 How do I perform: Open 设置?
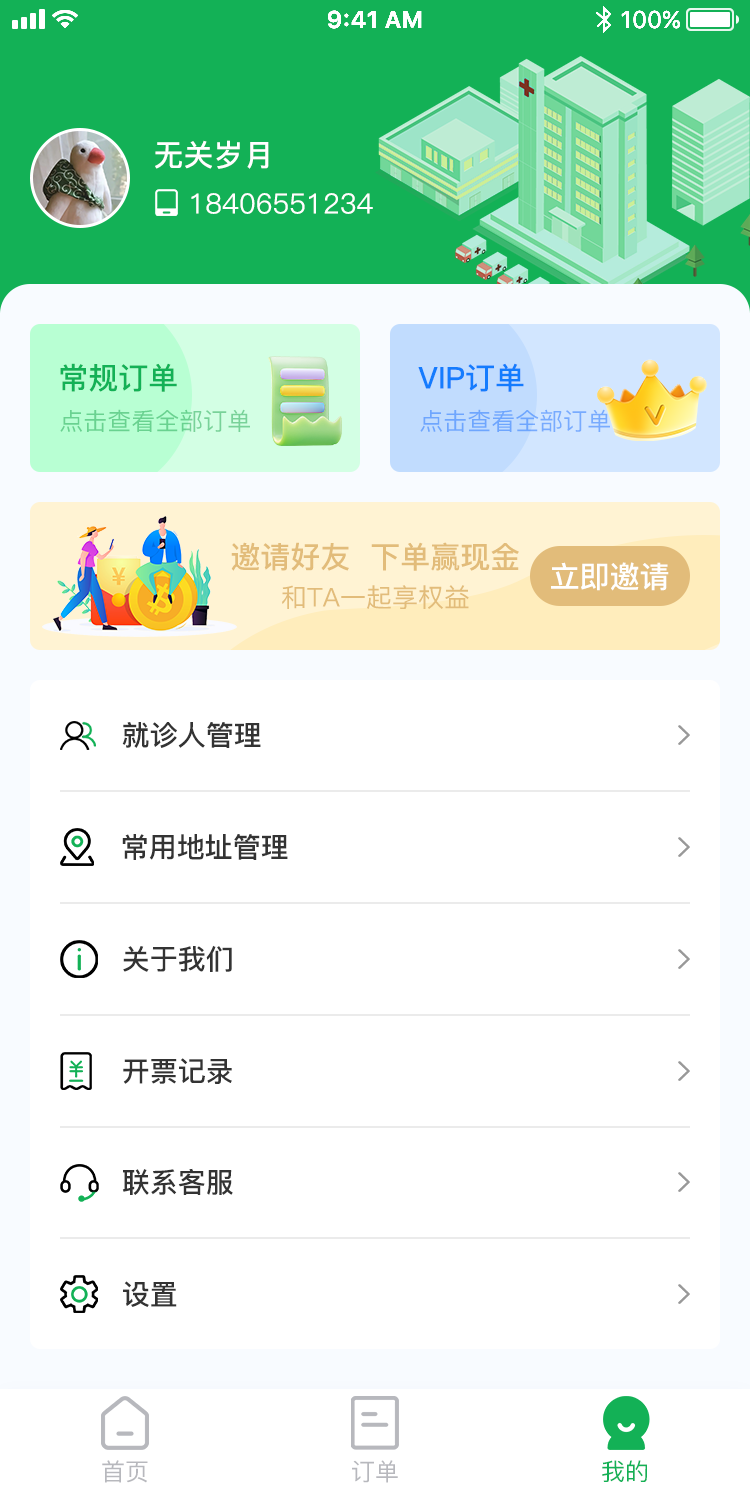[x=375, y=1295]
